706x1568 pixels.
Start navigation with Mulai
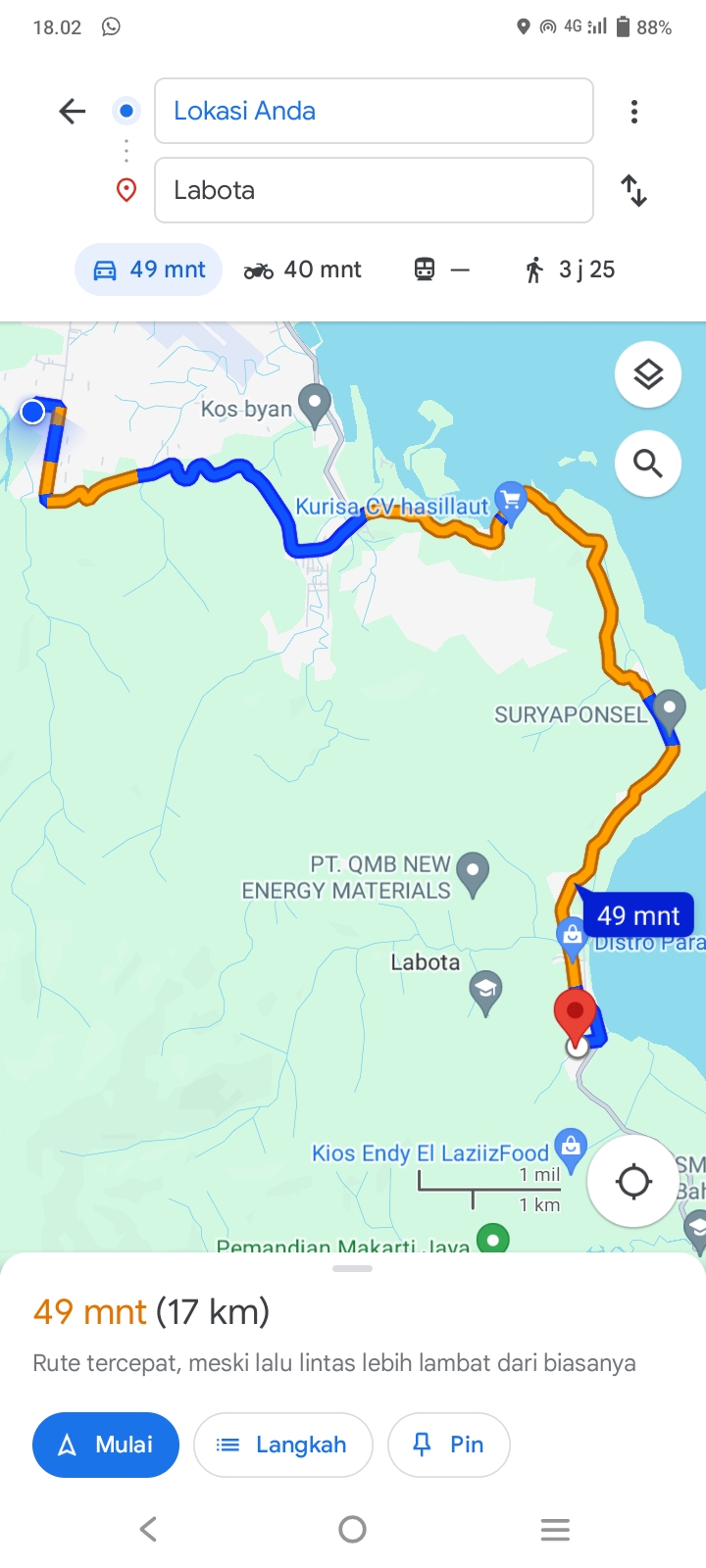pyautogui.click(x=106, y=1445)
